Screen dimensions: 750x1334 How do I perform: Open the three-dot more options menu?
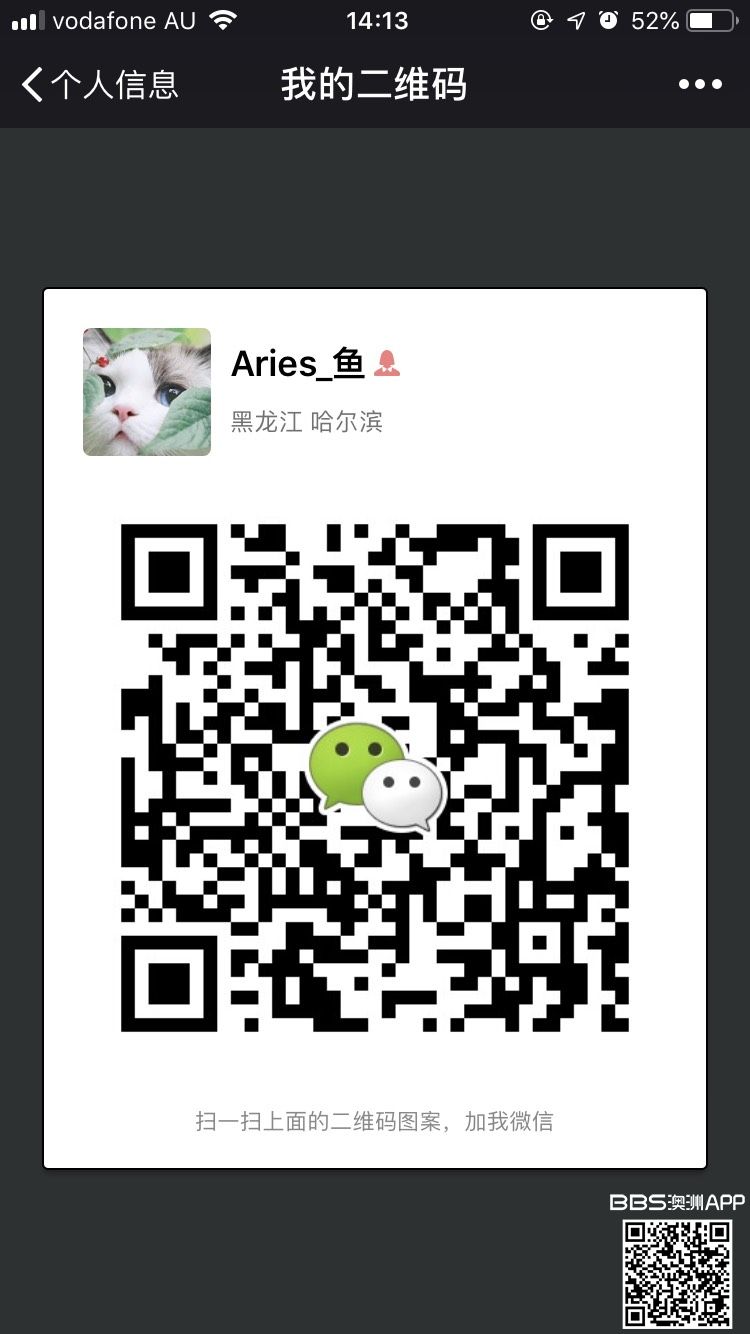click(700, 85)
